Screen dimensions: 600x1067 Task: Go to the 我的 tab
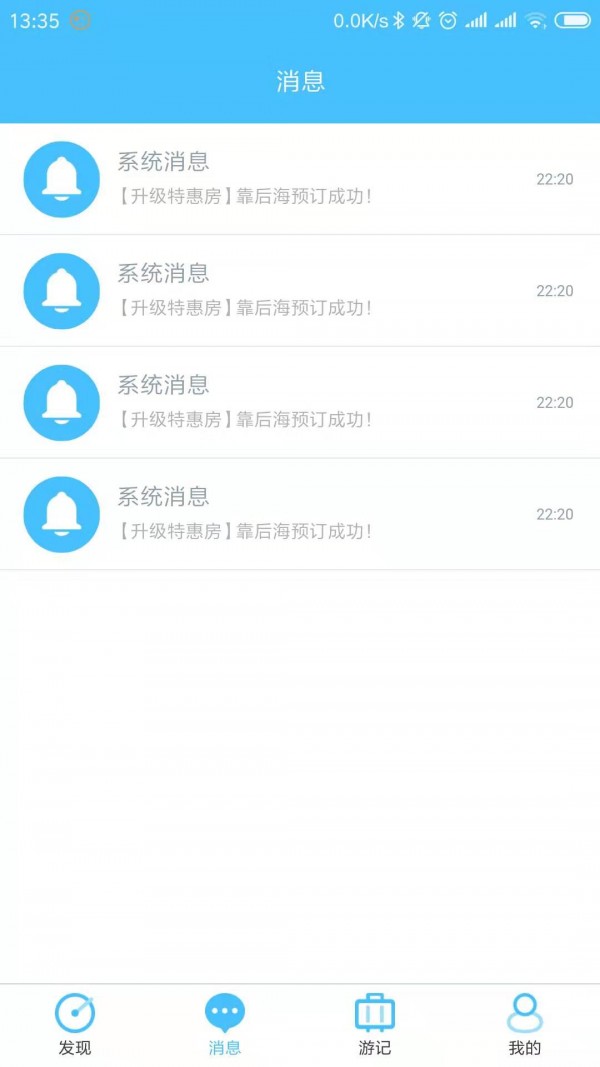point(525,1024)
